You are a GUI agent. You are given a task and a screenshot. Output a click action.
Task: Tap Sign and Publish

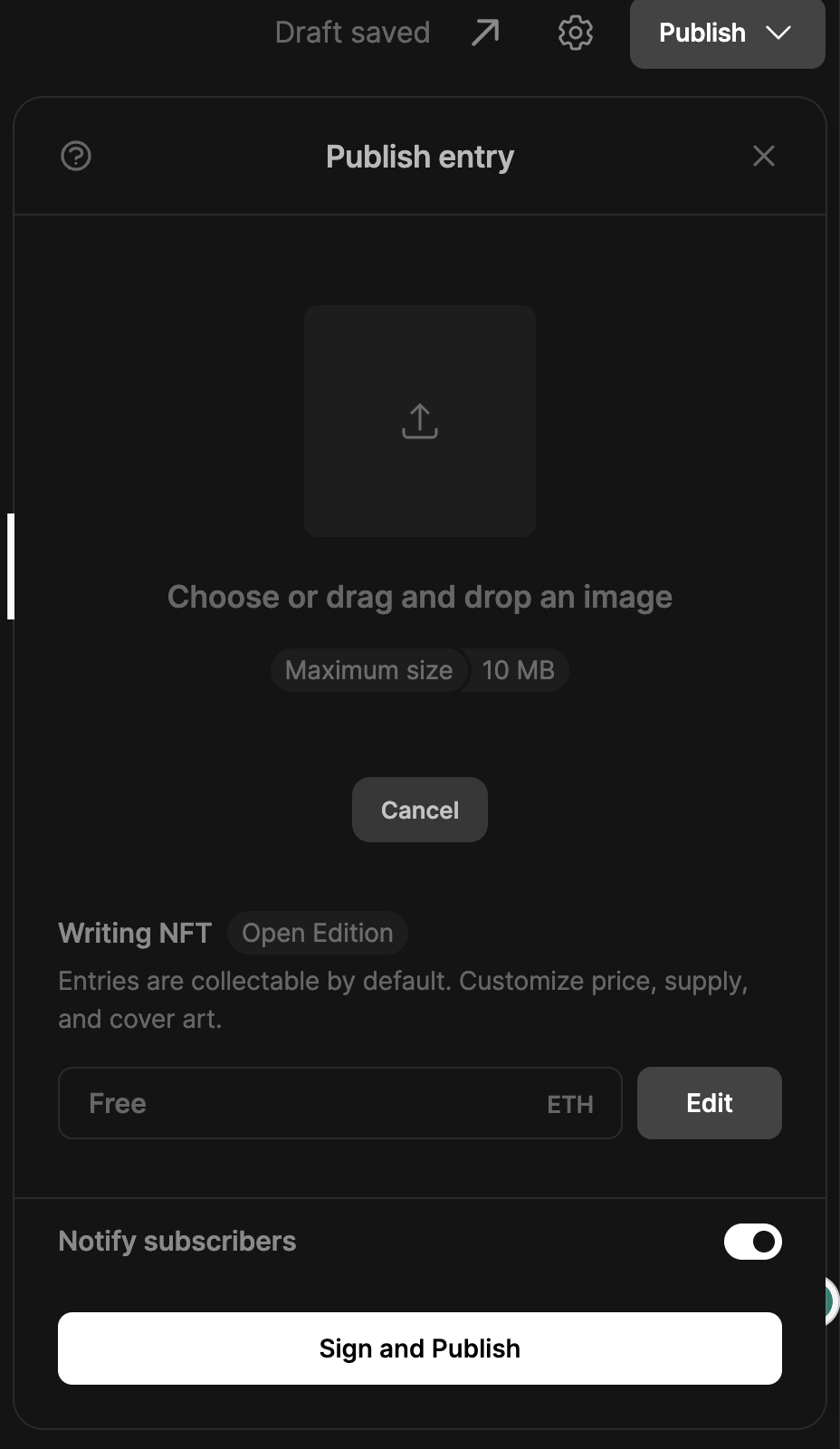[420, 1348]
